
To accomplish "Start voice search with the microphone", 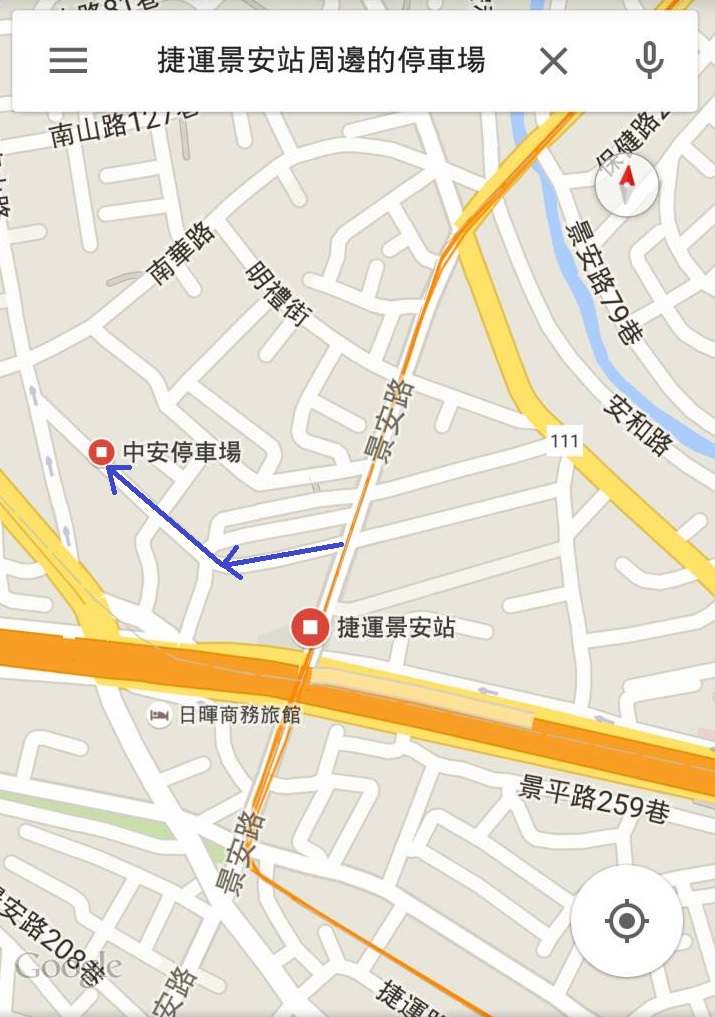I will point(649,61).
